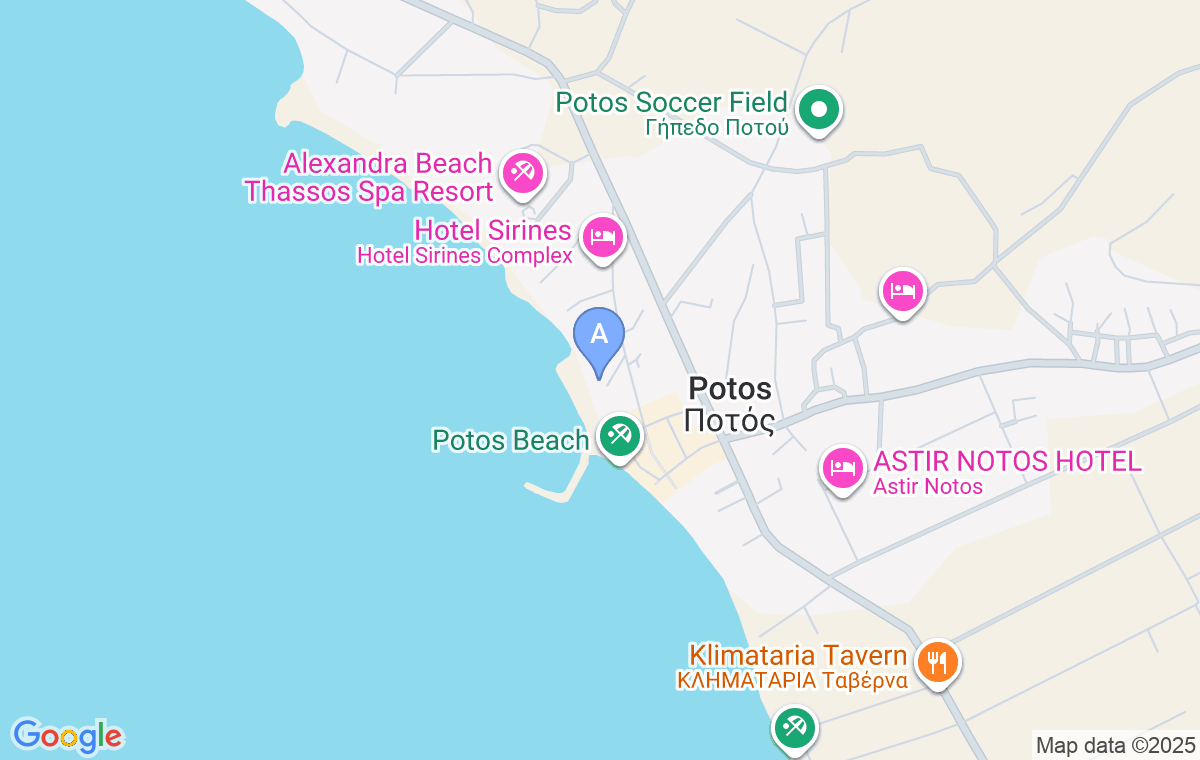Open the ASTIR NOTOS HOTEL pin
Screen dimensions: 1200x760
pos(843,467)
